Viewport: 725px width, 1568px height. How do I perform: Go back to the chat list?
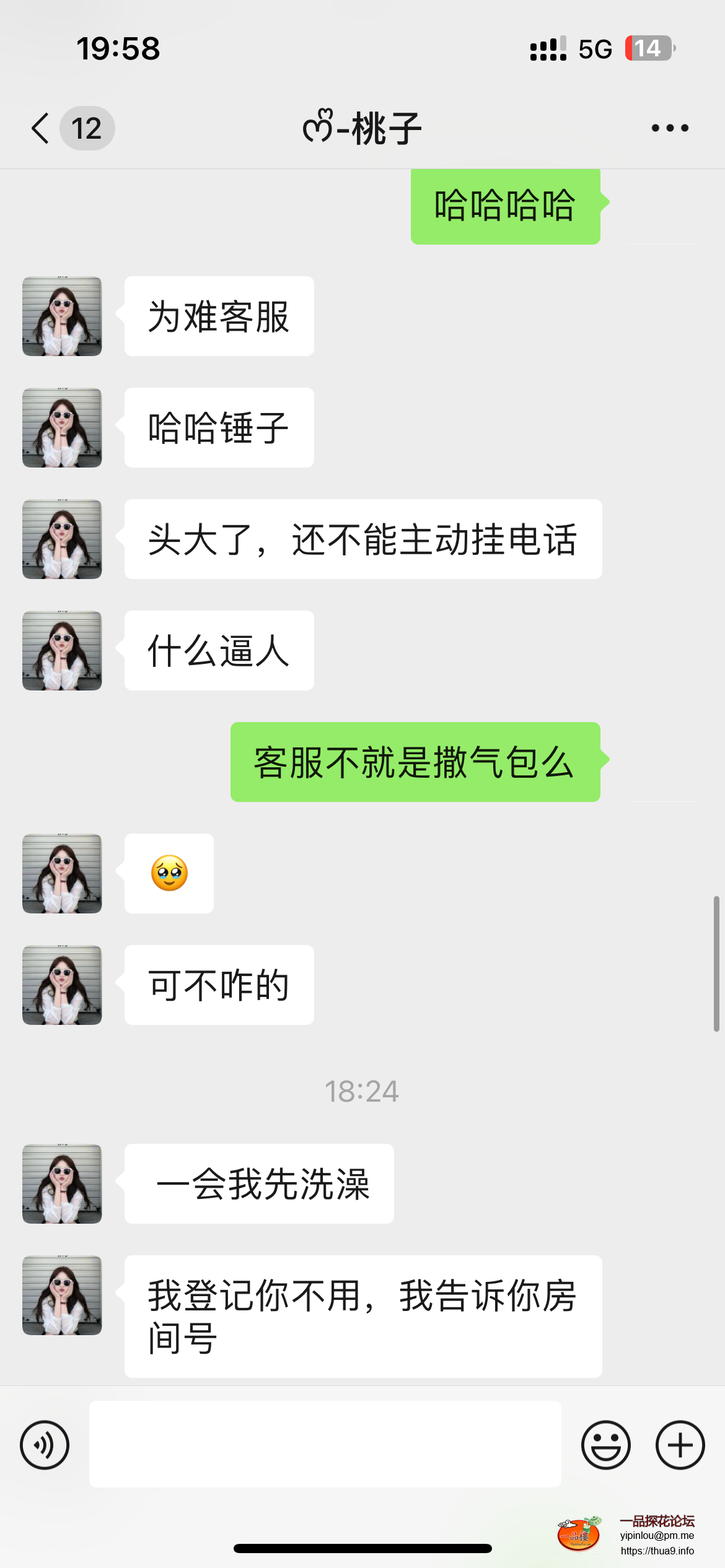41,128
